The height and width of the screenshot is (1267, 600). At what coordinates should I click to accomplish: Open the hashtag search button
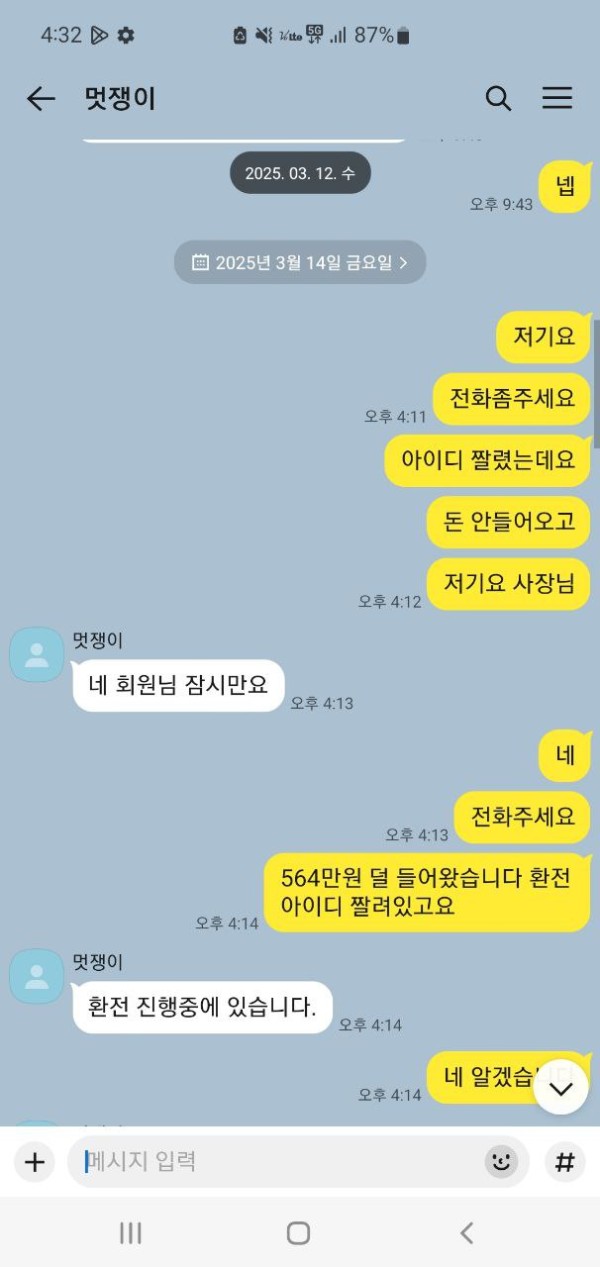tap(565, 1162)
